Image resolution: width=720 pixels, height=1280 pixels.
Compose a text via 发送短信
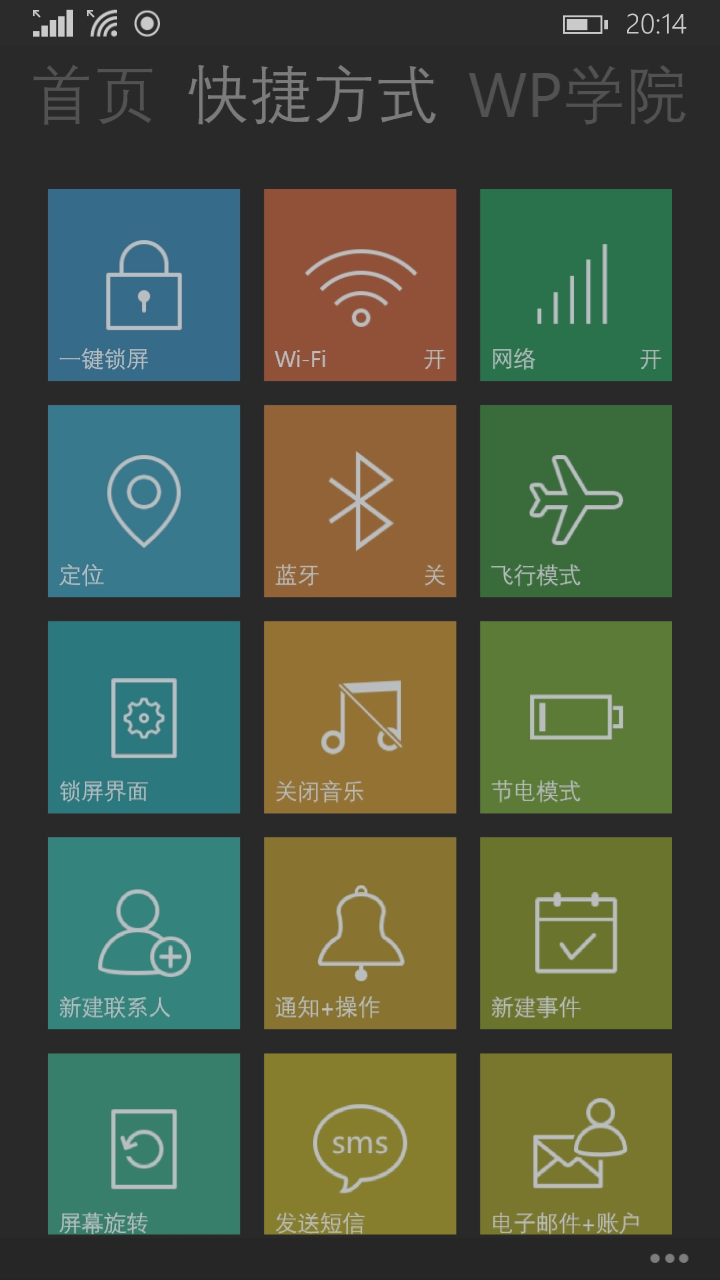pyautogui.click(x=360, y=1145)
